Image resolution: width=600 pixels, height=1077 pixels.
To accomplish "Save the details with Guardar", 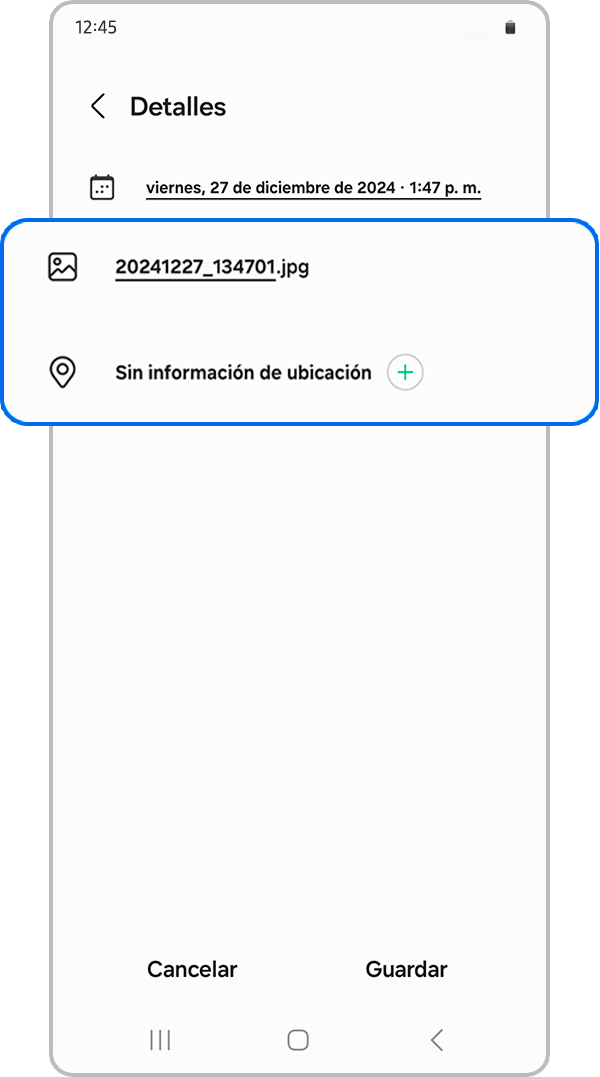I will [x=406, y=969].
